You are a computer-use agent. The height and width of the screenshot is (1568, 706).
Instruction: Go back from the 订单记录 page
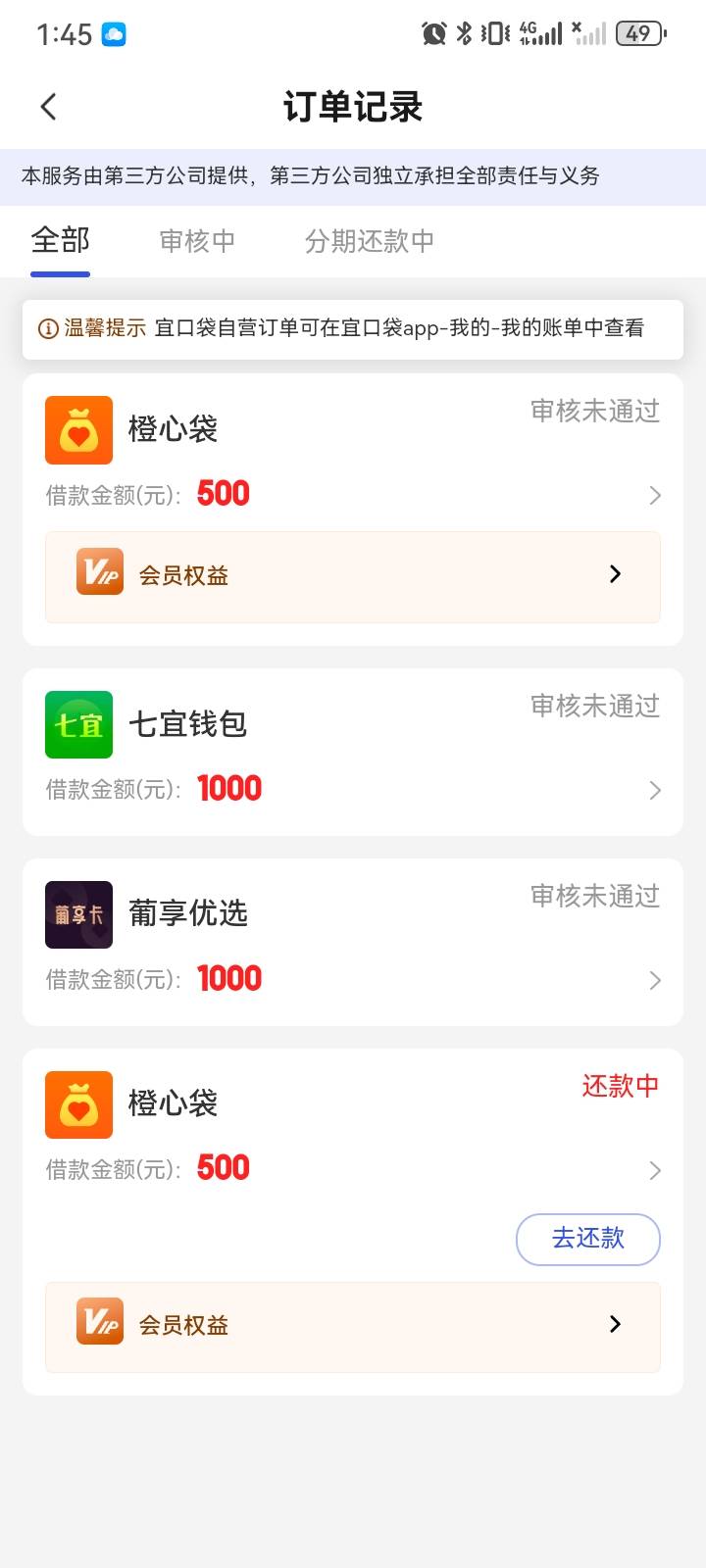point(48,106)
